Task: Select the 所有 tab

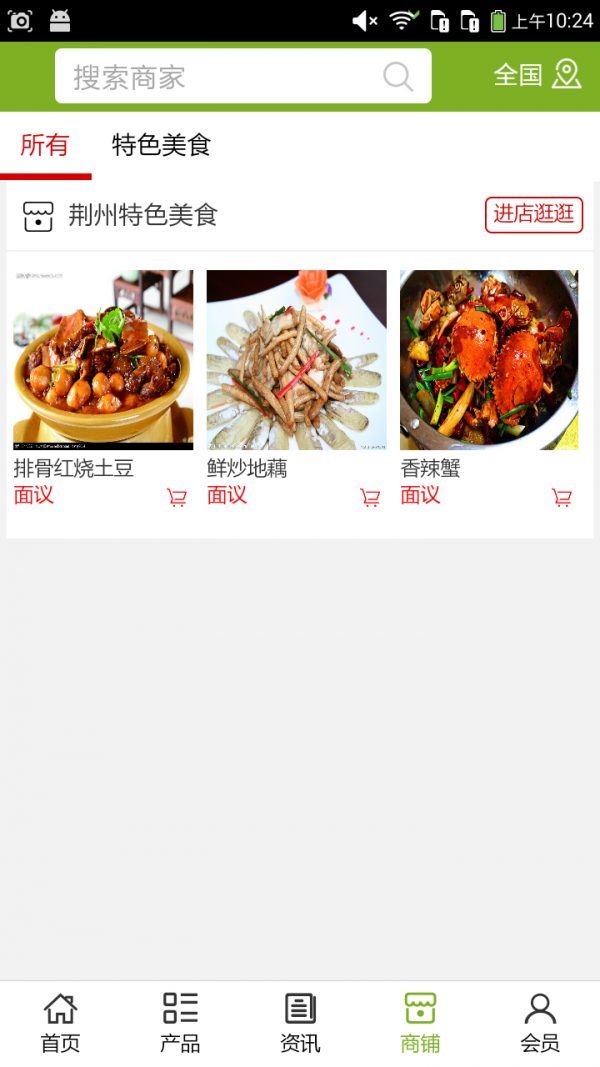Action: tap(45, 145)
